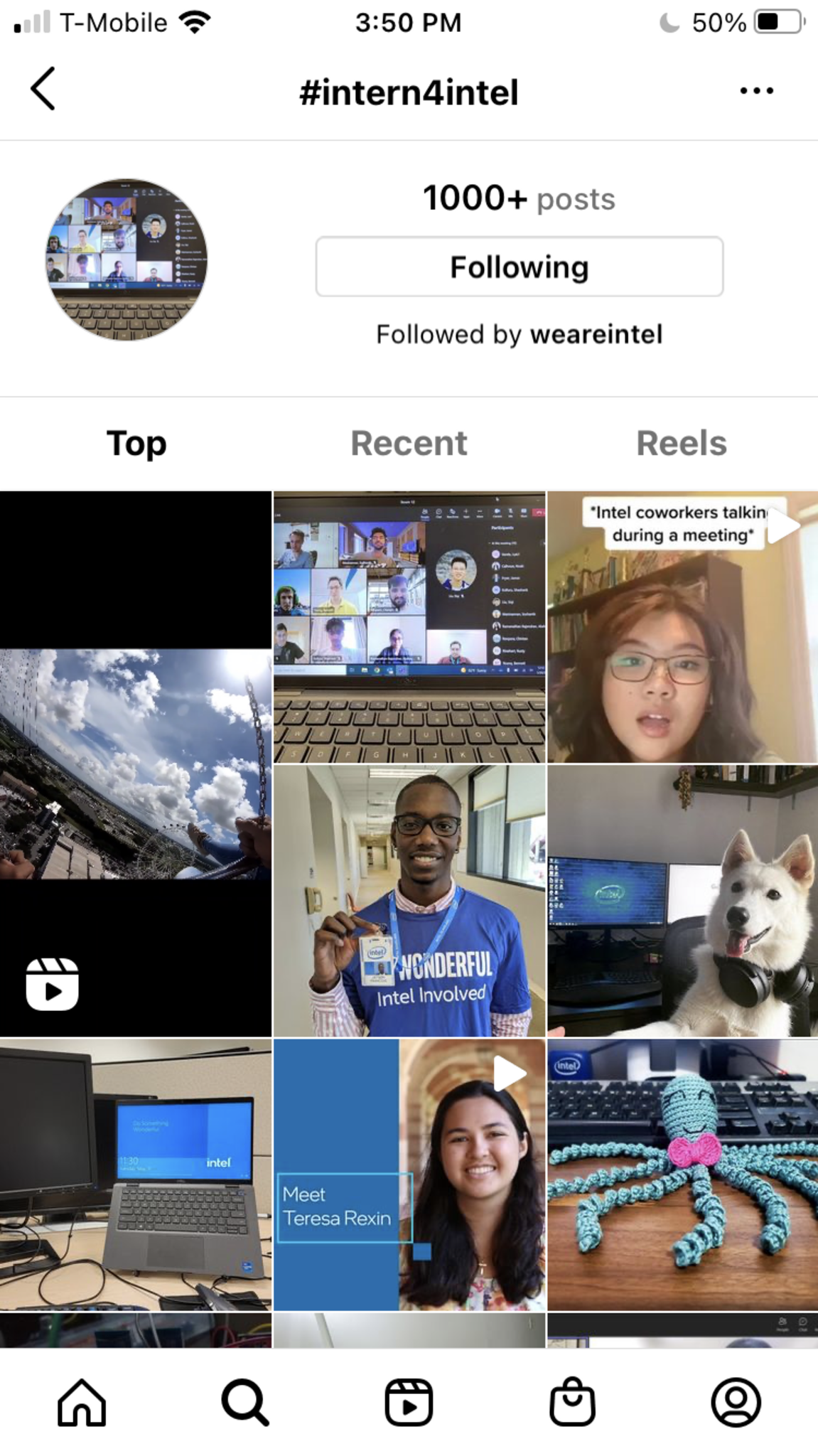This screenshot has height=1456, width=818.
Task: Open the crocheted octopus post
Action: [x=682, y=1174]
